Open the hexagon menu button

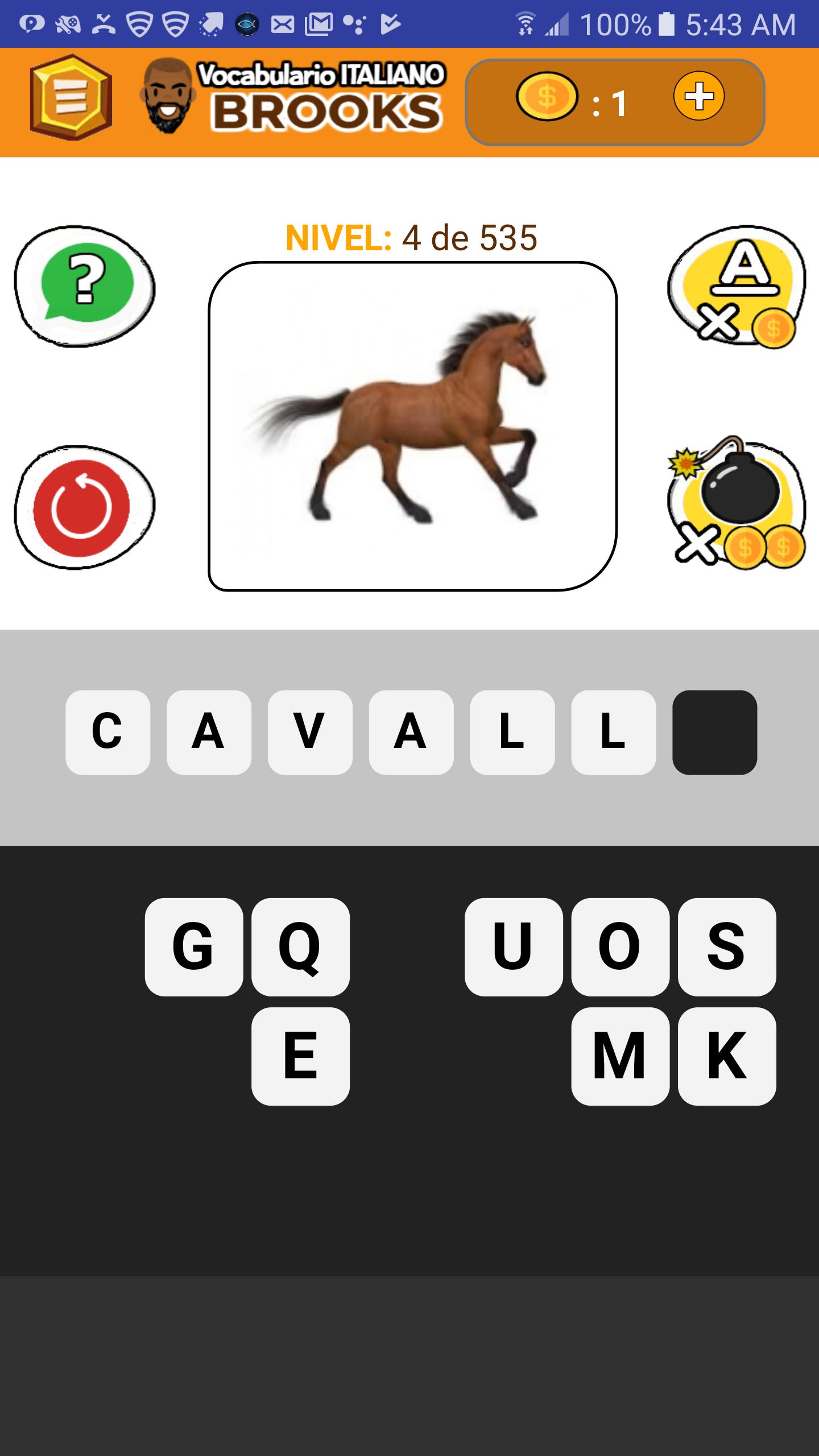(71, 97)
